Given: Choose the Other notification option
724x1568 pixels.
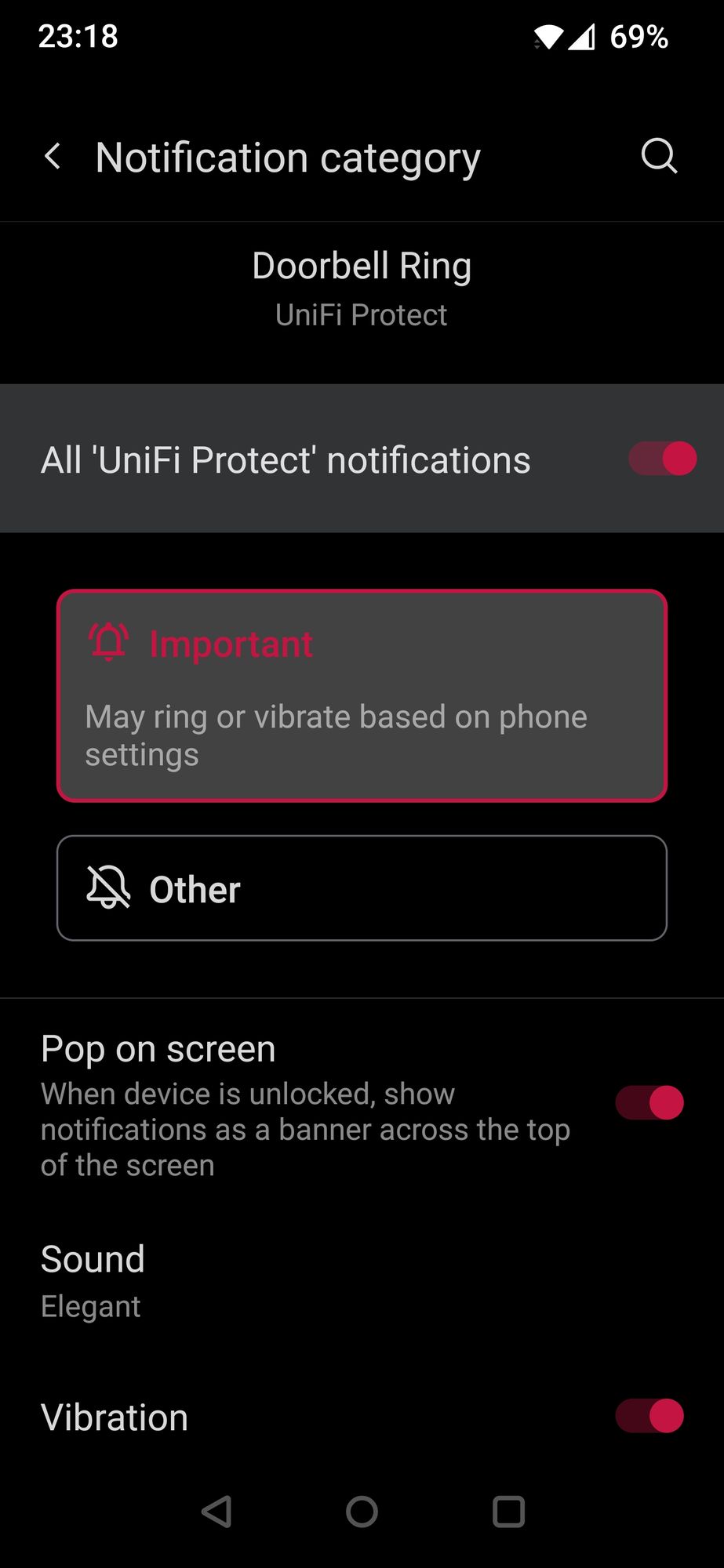Looking at the screenshot, I should tap(362, 887).
